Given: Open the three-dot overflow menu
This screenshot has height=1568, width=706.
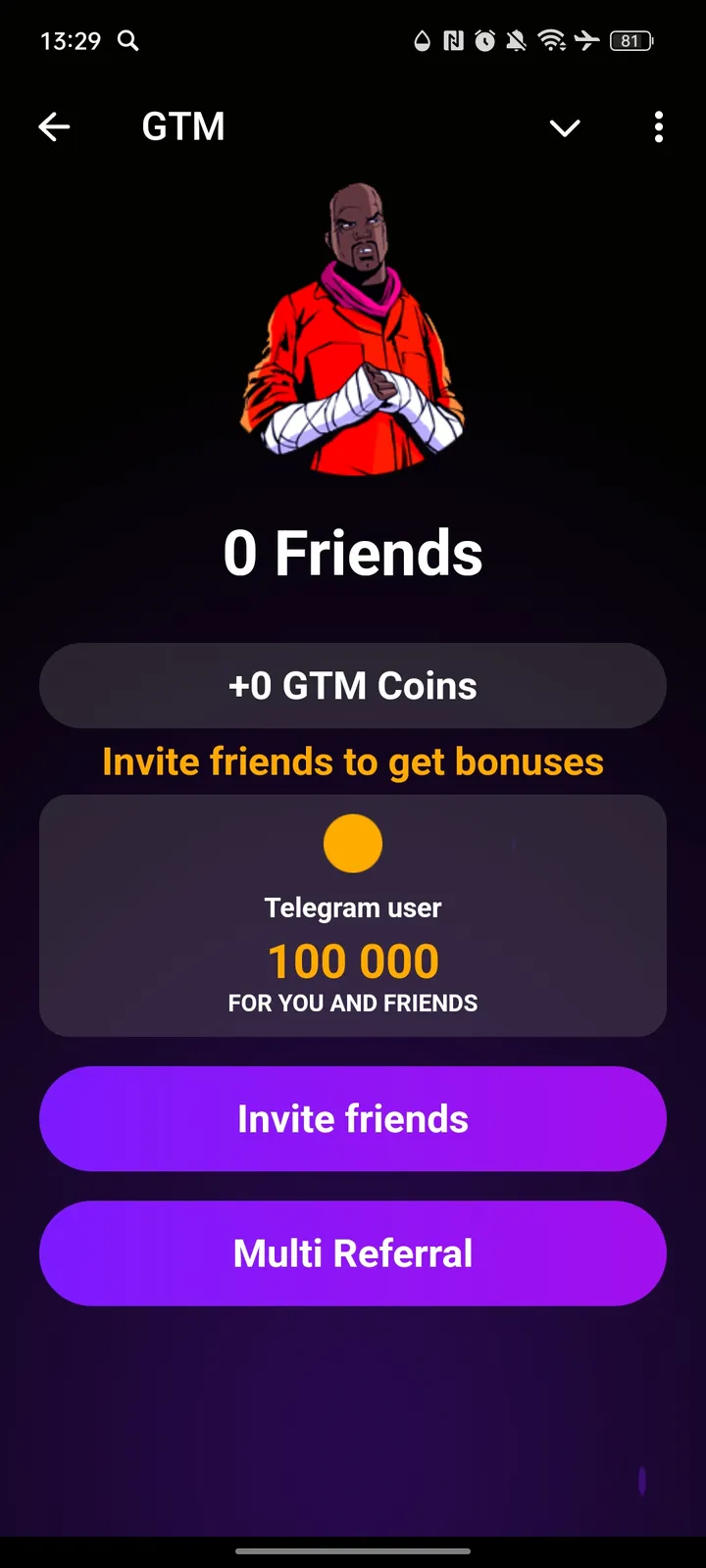Looking at the screenshot, I should [x=658, y=127].
